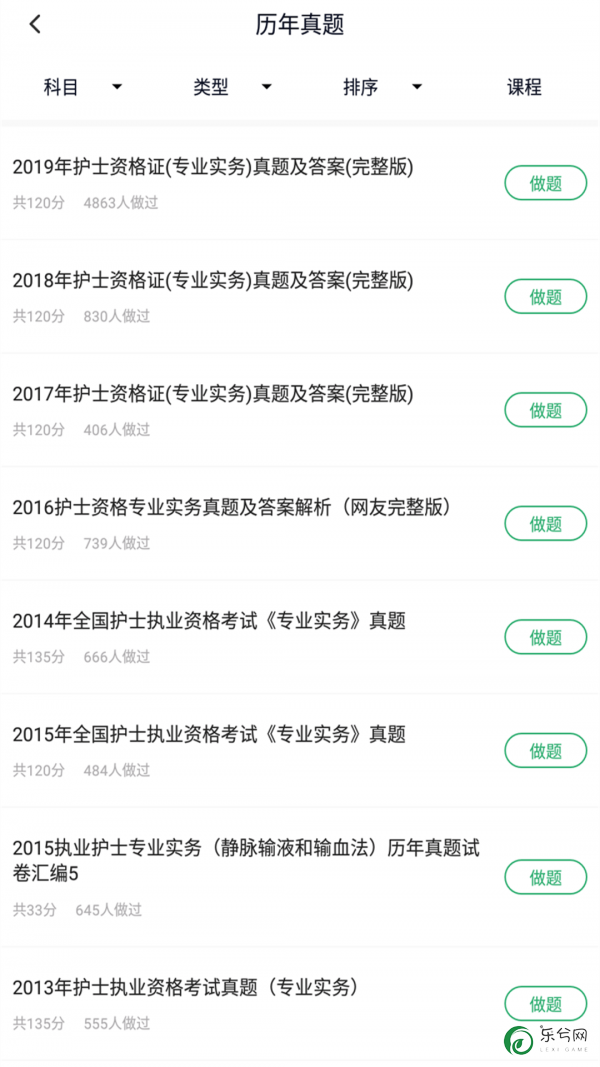
Task: Open the 2014年全国护士执业资格考试《专业实务》真题 row
Action: 300,638
